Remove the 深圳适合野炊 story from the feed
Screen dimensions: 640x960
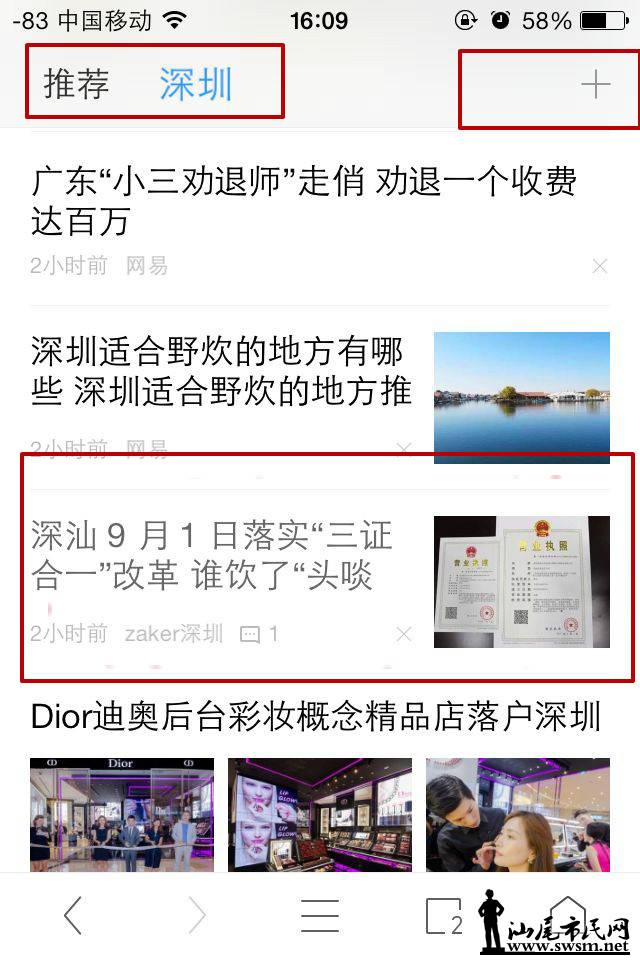coord(404,449)
